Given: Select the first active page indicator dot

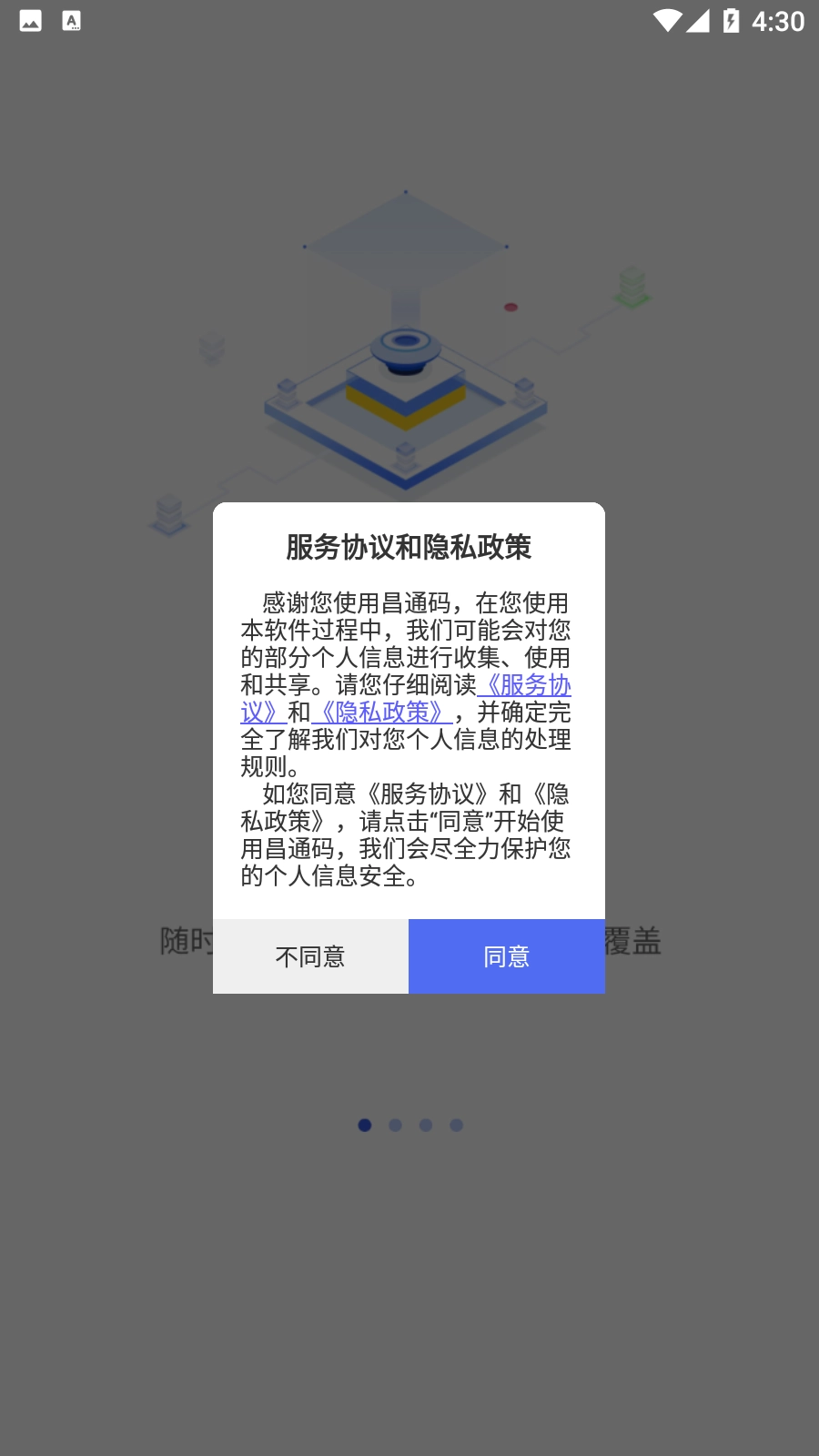Looking at the screenshot, I should pos(365,1125).
